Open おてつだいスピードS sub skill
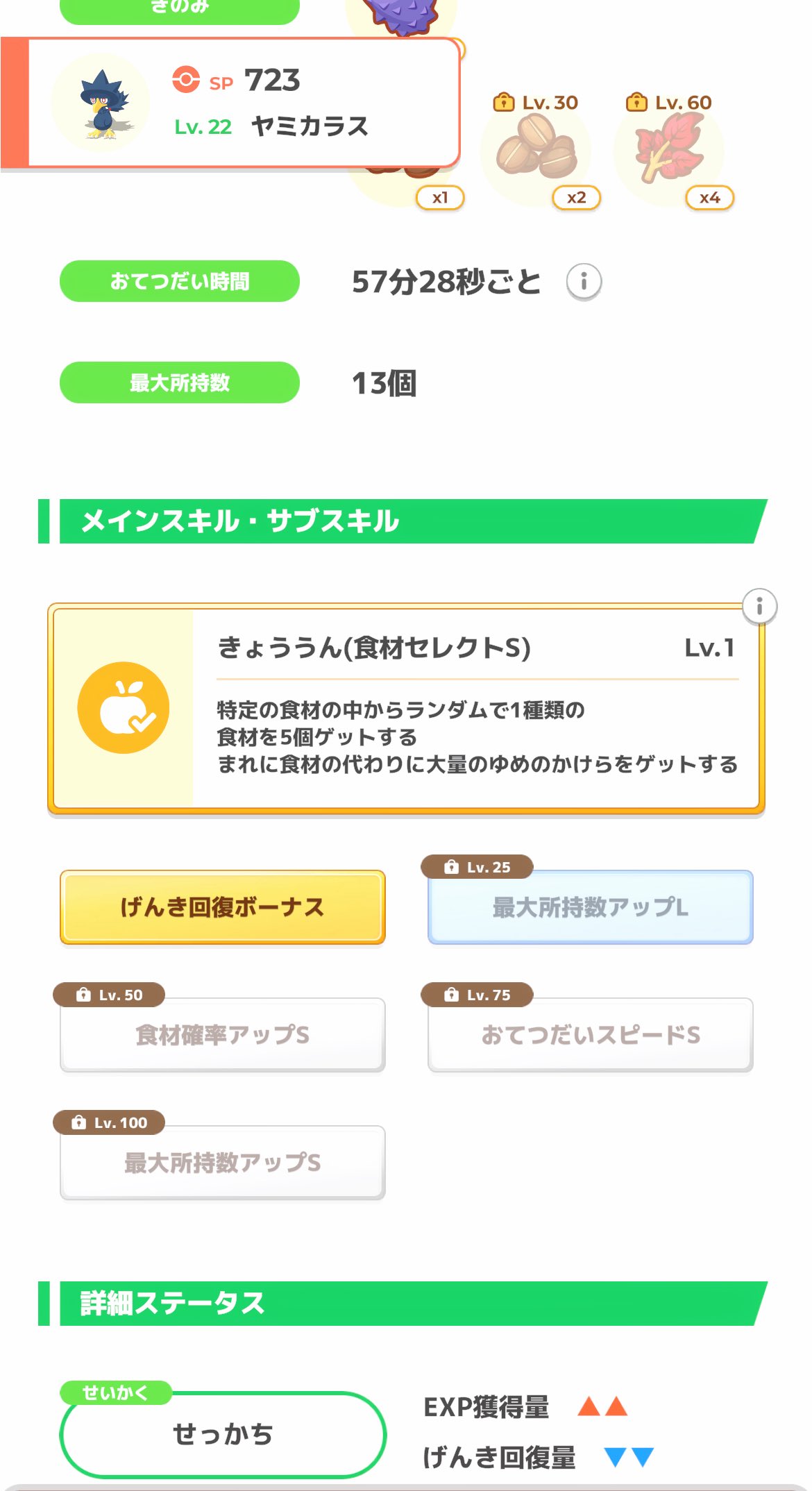Screen dimensions: 812x1491 coord(590,1035)
